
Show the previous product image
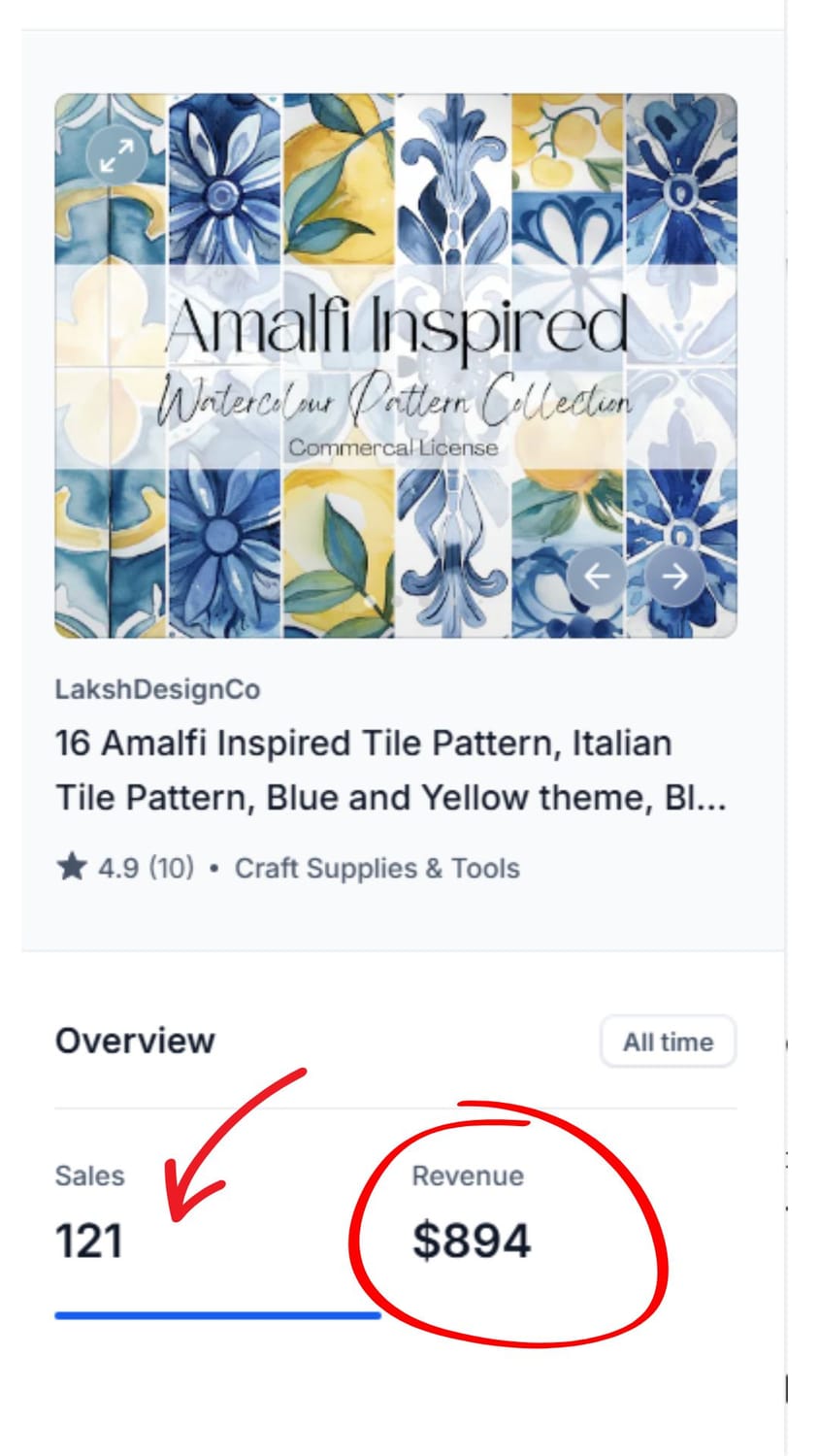point(596,577)
